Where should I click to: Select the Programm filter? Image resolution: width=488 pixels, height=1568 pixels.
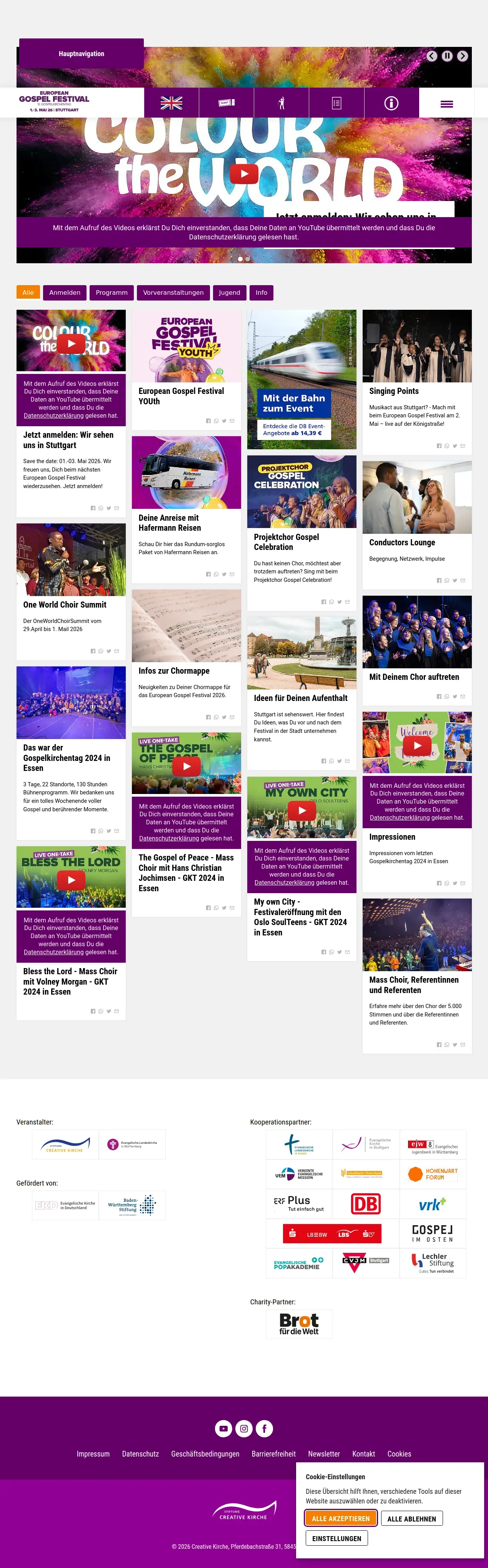coord(112,292)
